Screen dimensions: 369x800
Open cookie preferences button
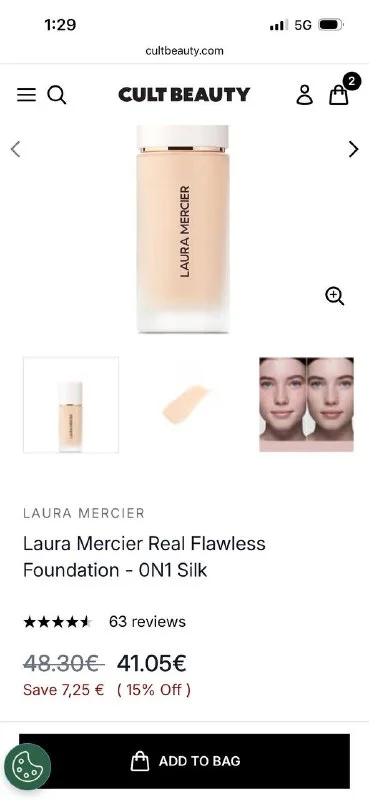(x=28, y=766)
